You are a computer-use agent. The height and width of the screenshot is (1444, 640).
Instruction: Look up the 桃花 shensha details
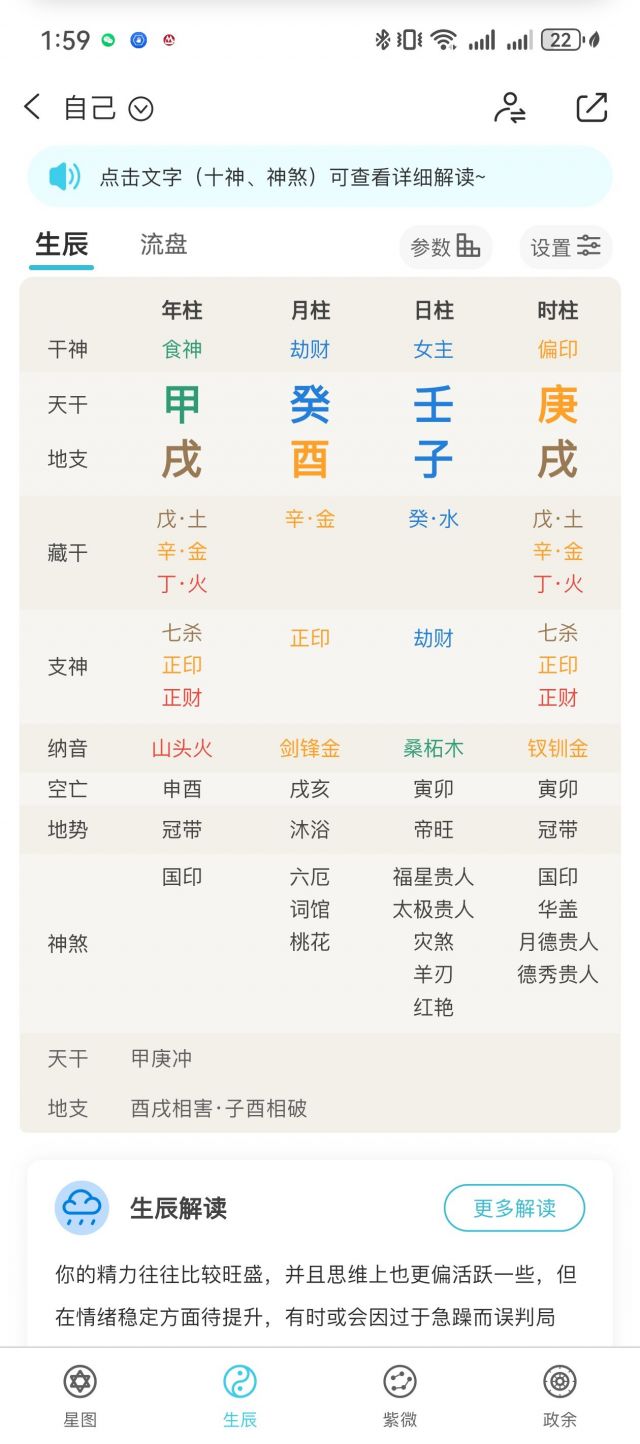click(310, 942)
